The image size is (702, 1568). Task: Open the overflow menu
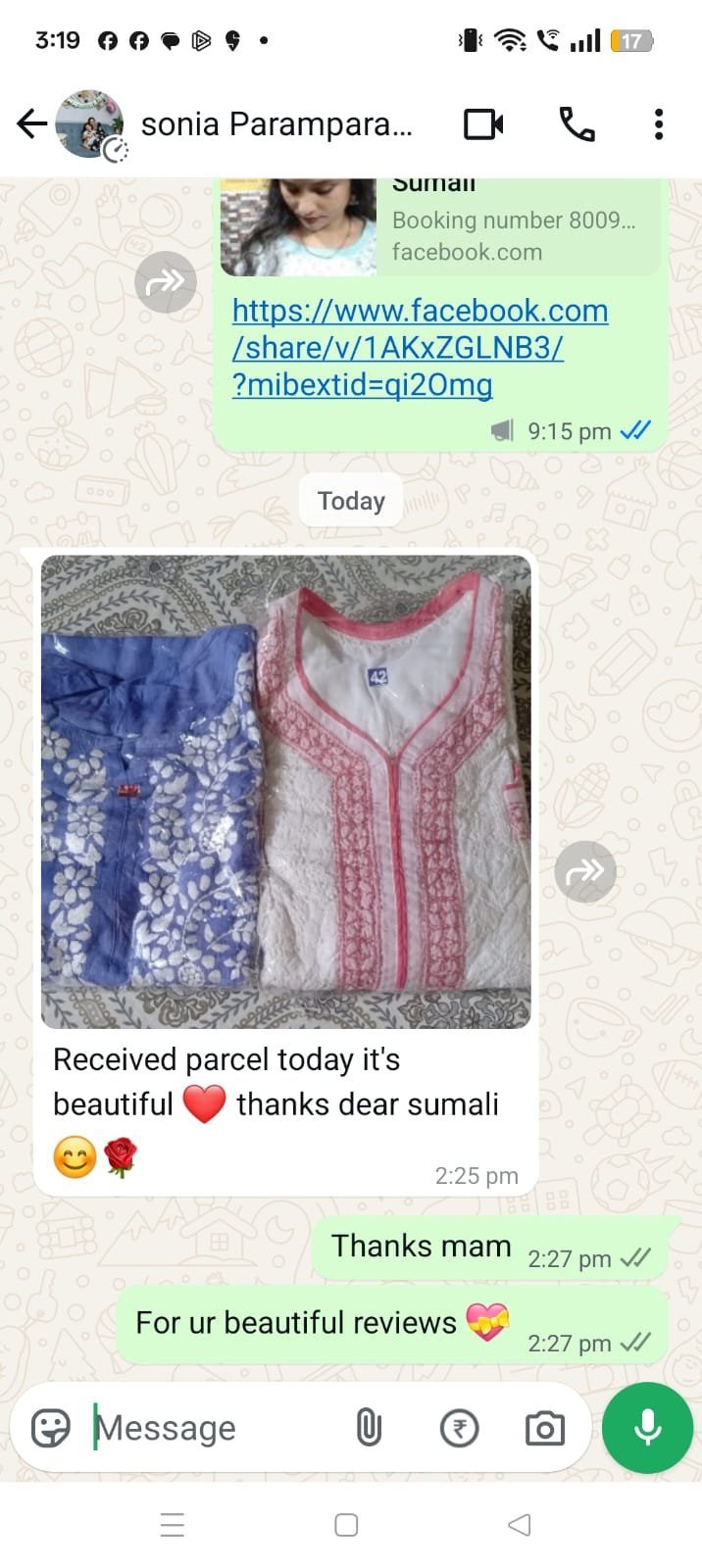(659, 124)
